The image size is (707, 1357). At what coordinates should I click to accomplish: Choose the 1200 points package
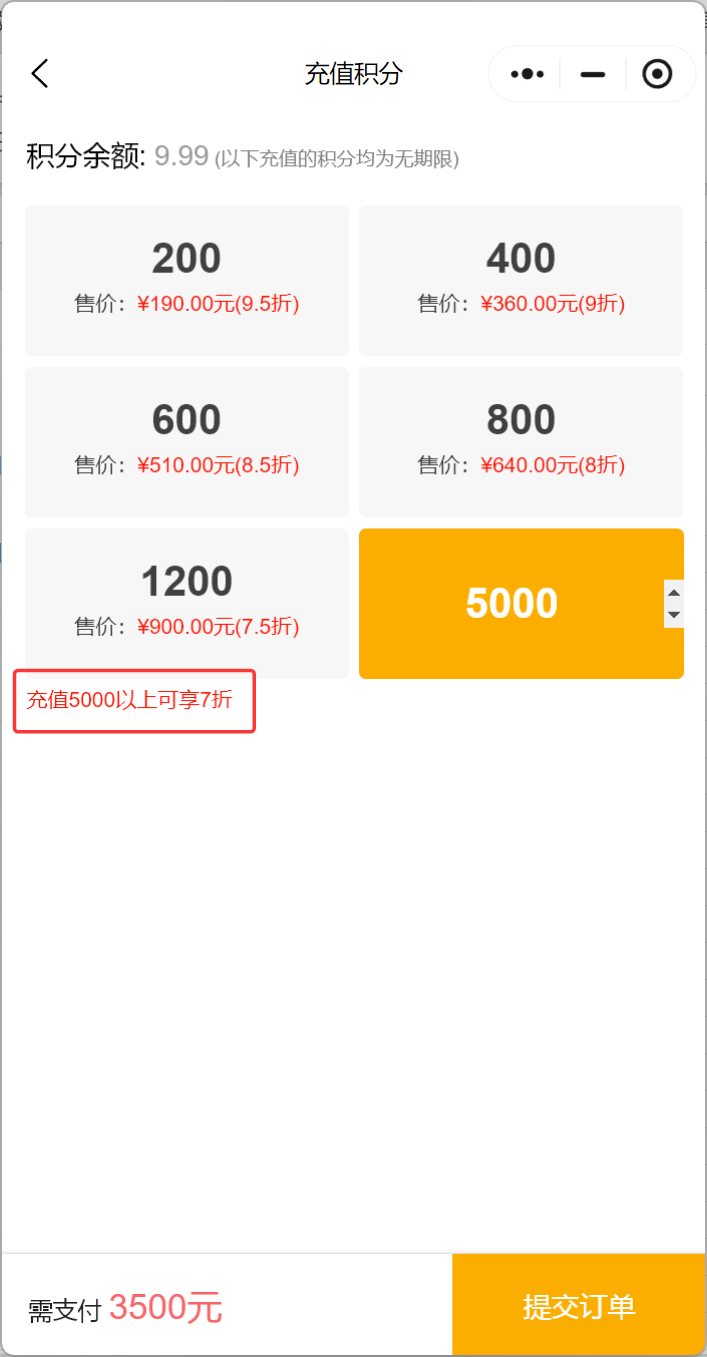coord(187,603)
